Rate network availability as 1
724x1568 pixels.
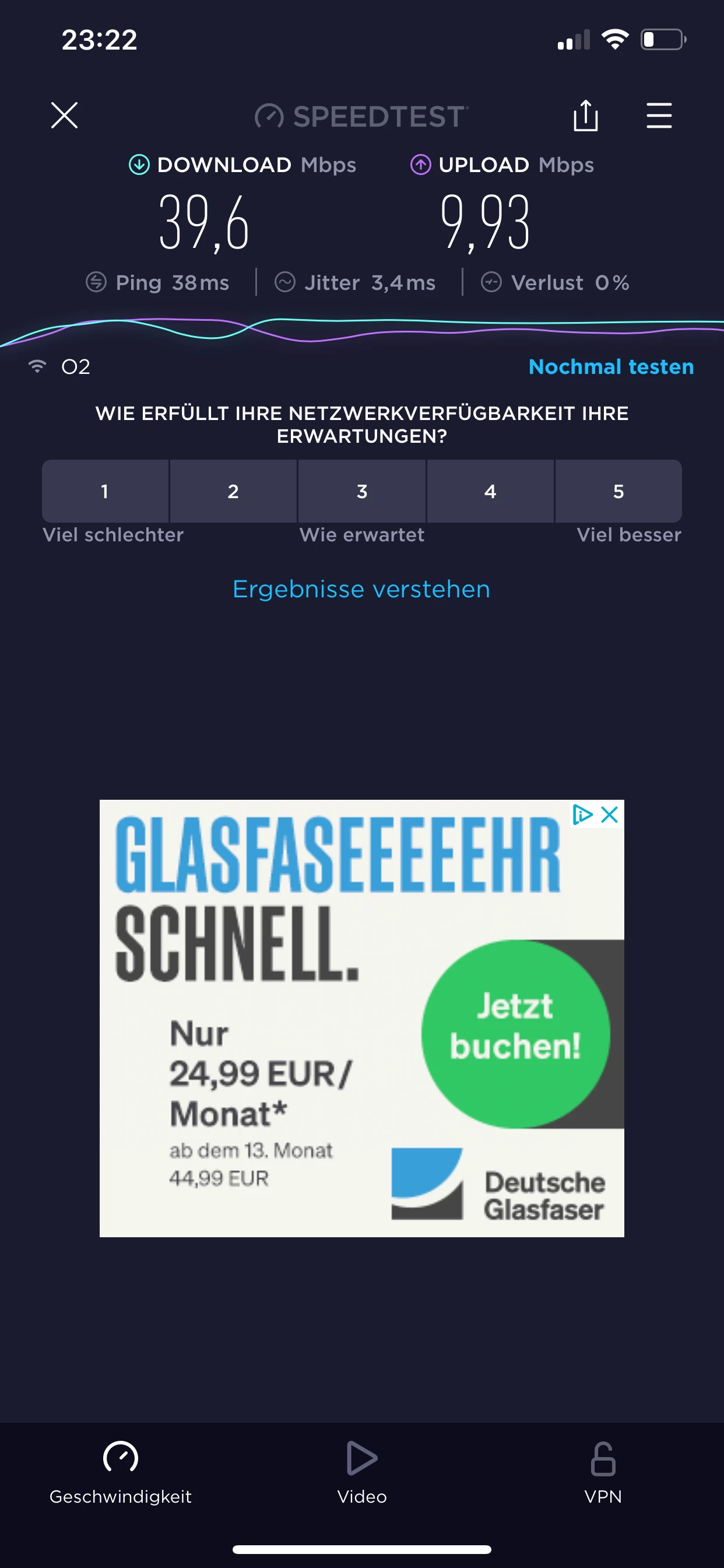105,491
